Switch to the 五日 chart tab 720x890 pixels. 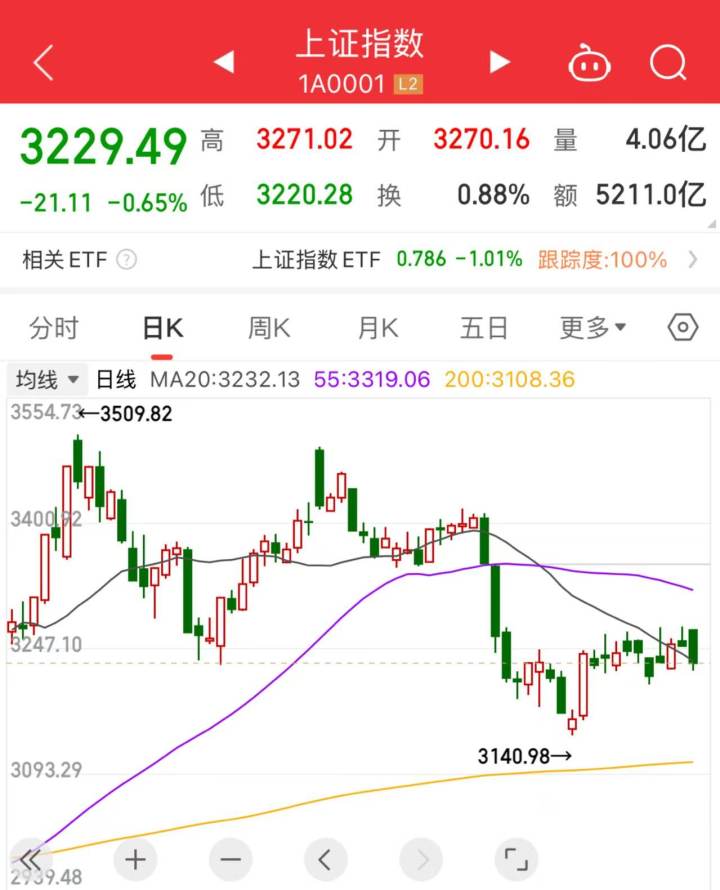[x=484, y=328]
